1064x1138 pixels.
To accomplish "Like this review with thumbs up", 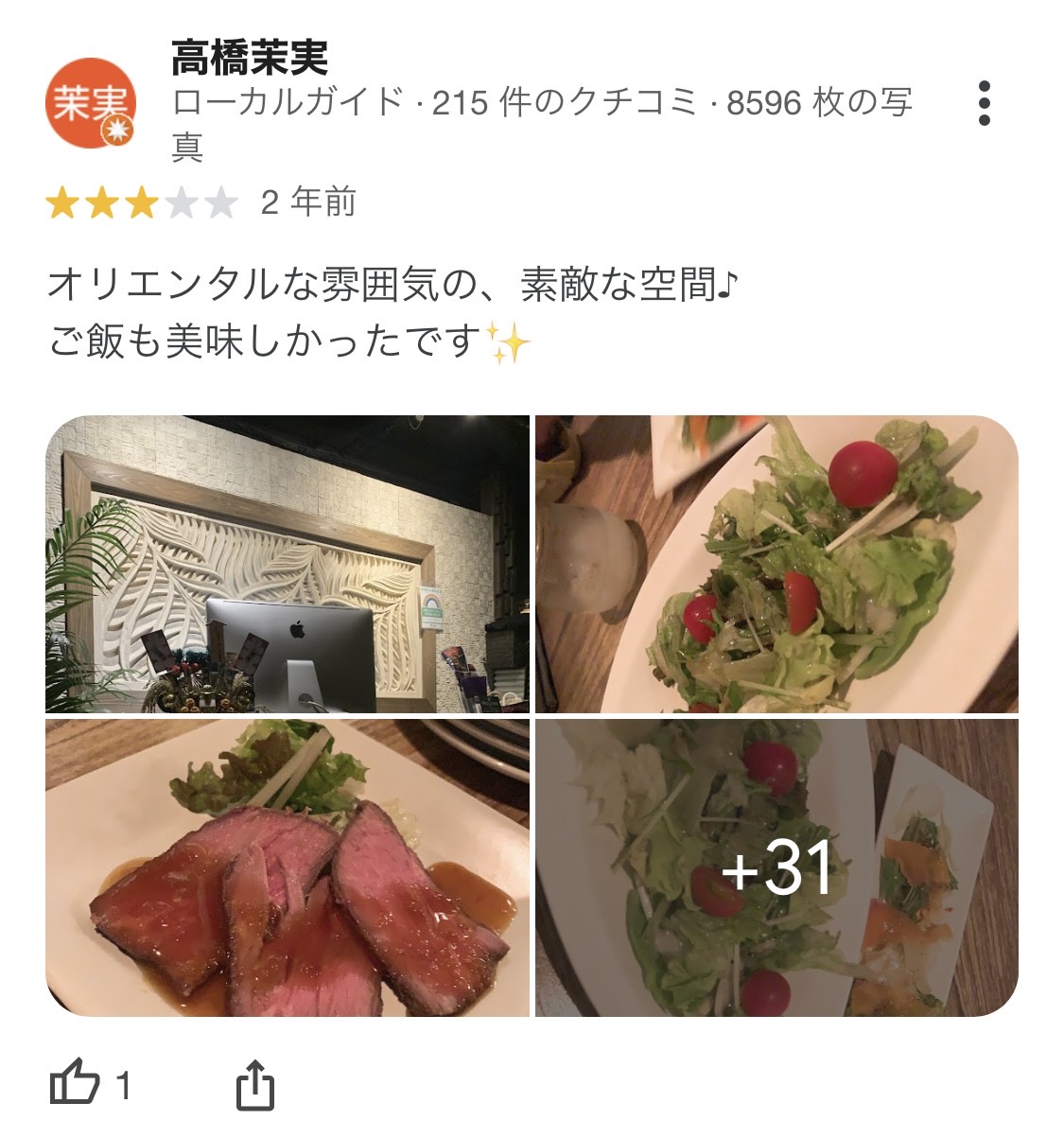I will (x=75, y=1083).
